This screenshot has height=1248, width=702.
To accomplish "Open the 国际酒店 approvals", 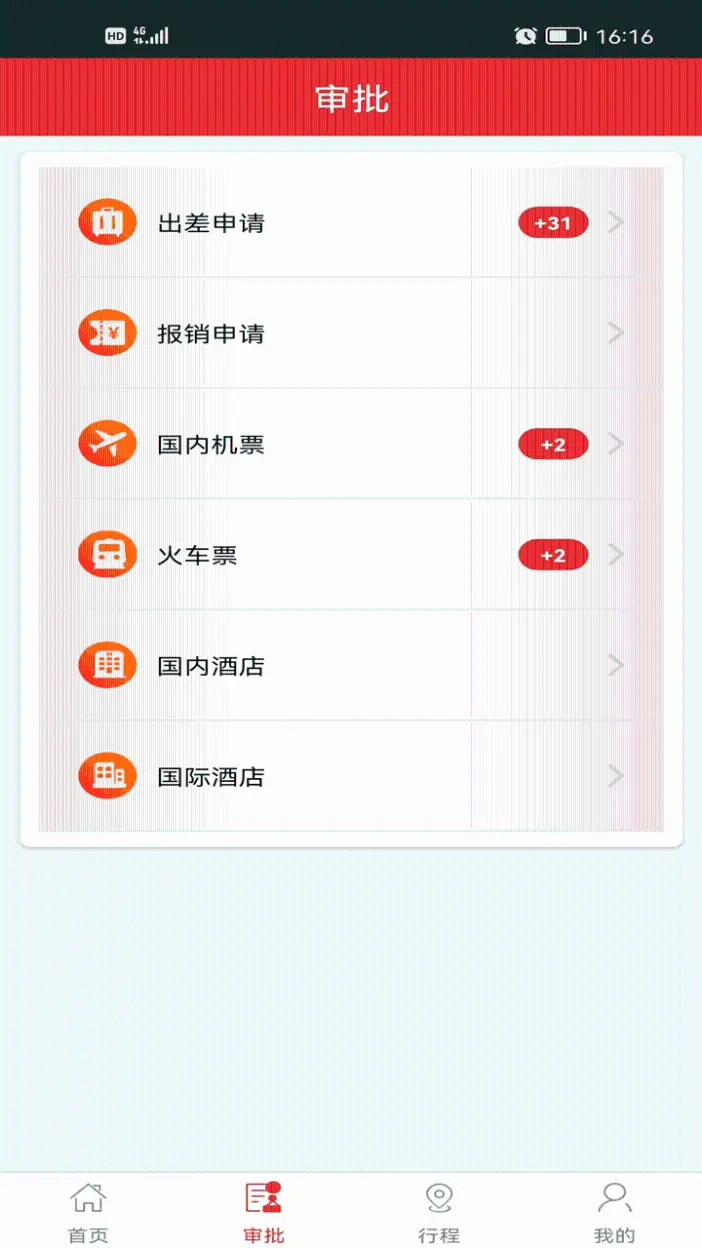I will coord(350,776).
